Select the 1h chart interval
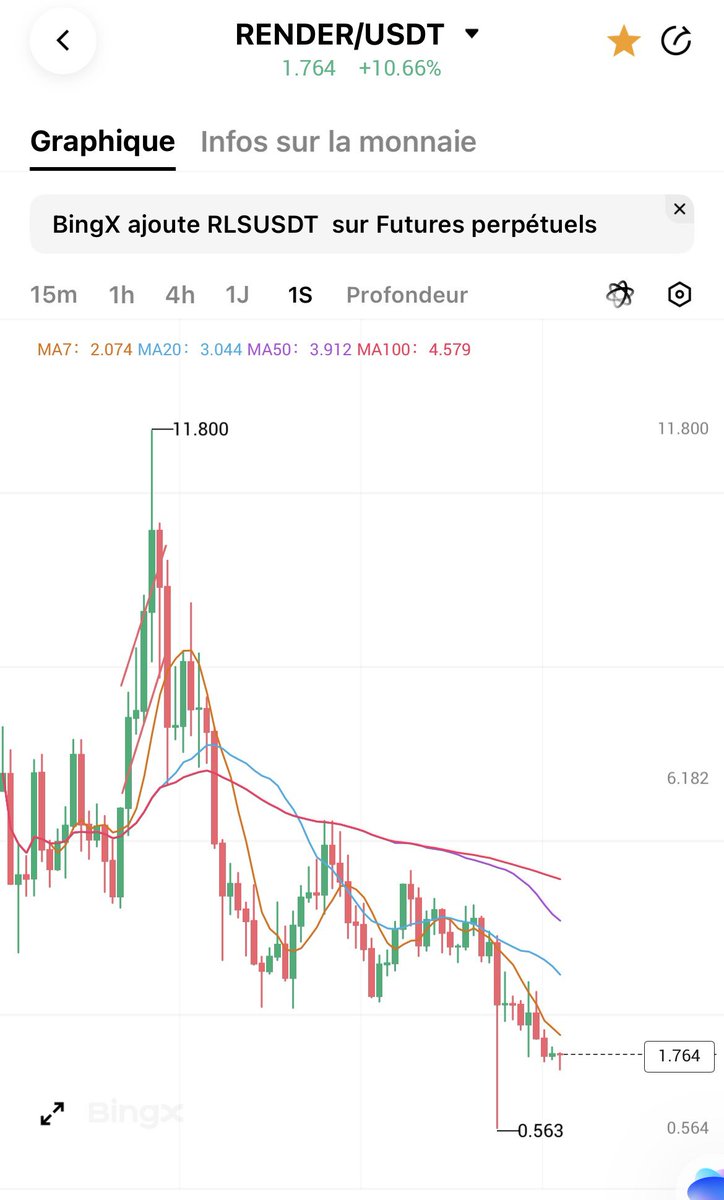Screen dimensions: 724x1200 (x=121, y=295)
